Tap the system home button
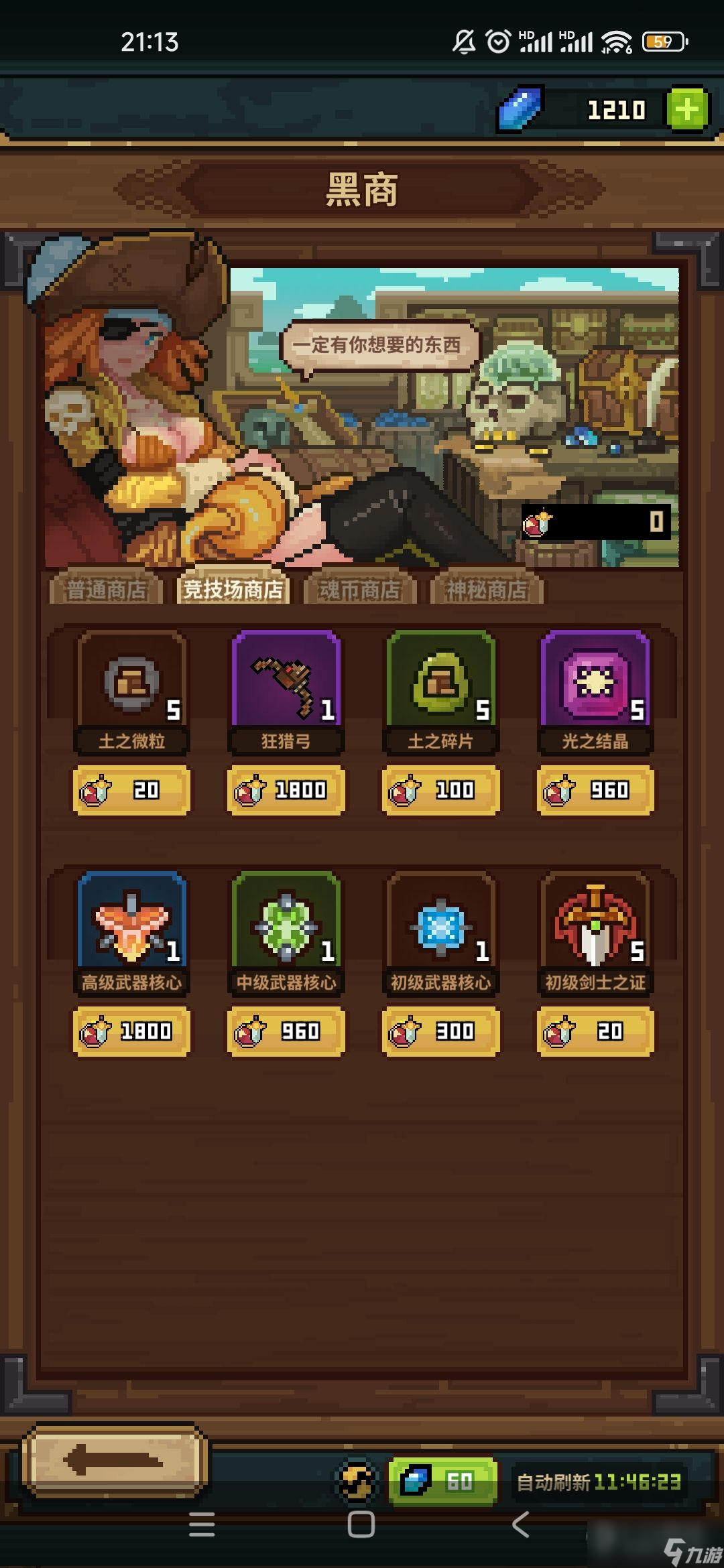724x1568 pixels. point(361,1525)
